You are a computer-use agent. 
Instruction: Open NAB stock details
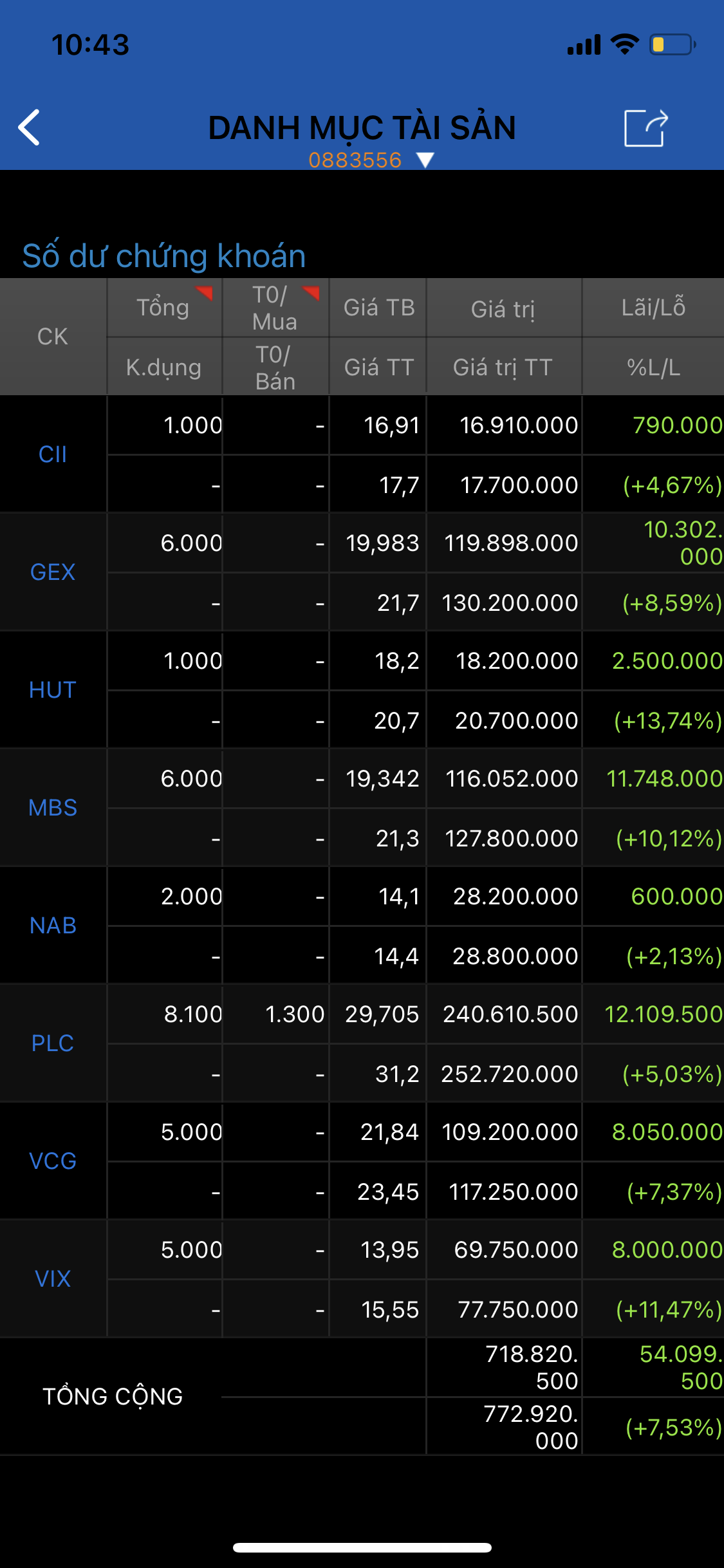tap(53, 926)
